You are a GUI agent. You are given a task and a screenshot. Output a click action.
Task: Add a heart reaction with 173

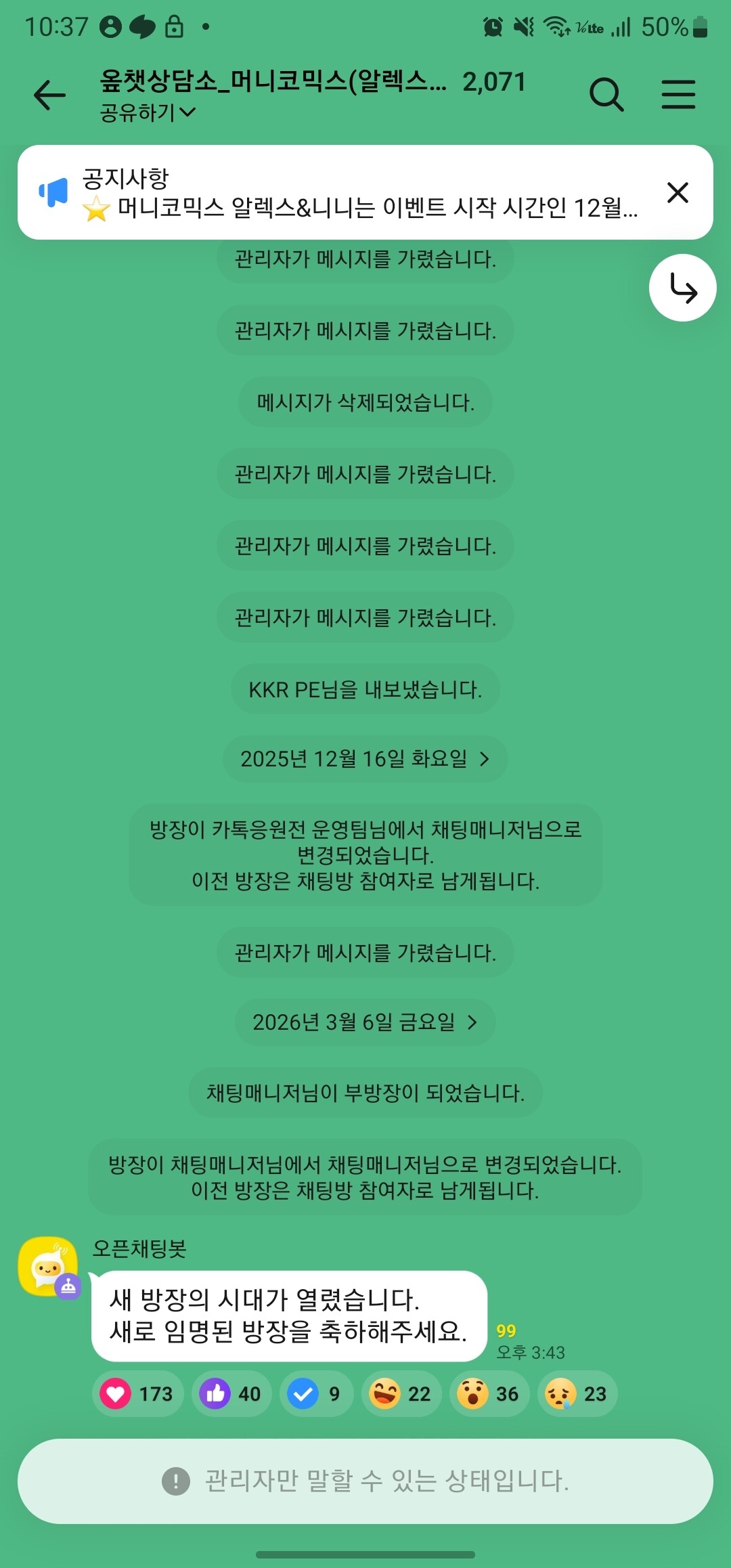pyautogui.click(x=138, y=1393)
